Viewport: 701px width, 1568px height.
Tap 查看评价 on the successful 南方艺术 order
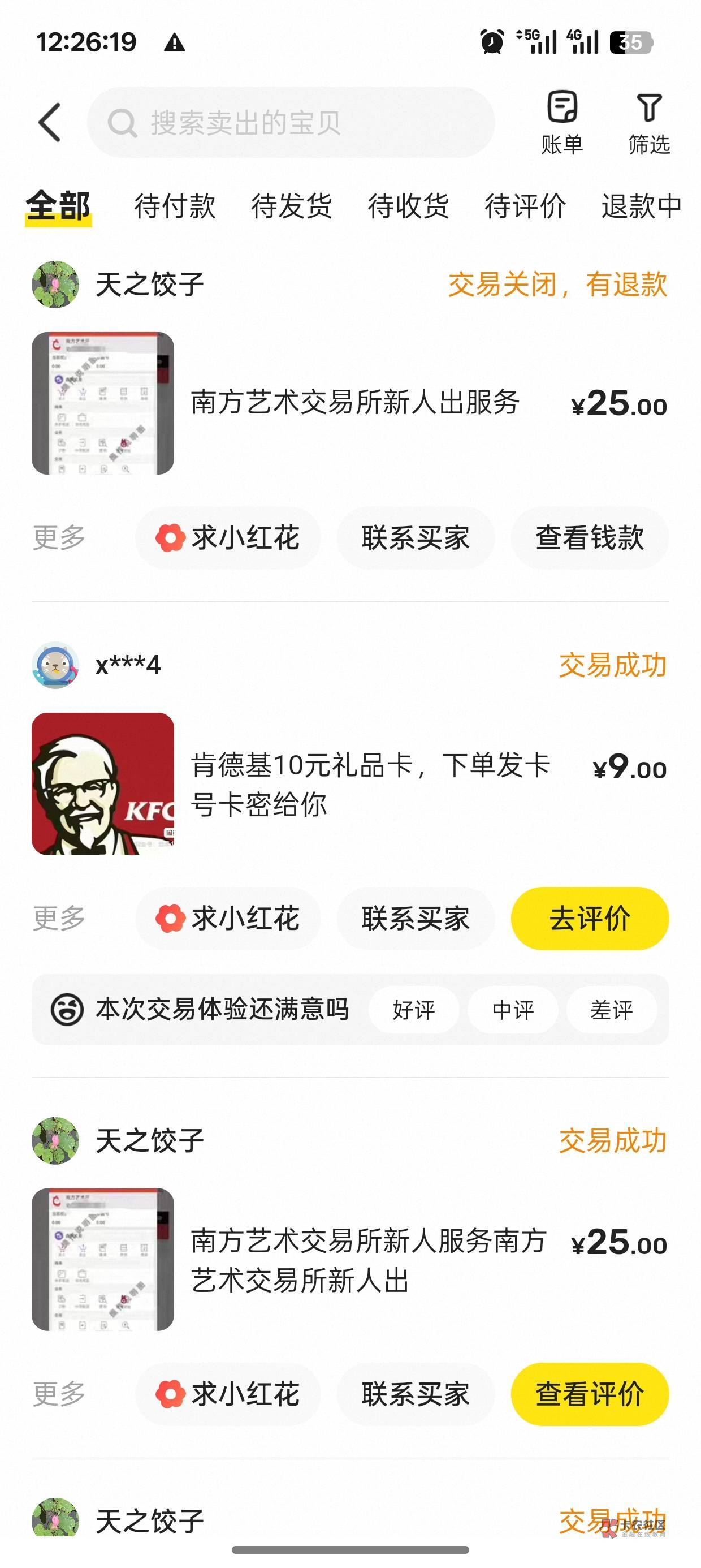pos(590,1394)
